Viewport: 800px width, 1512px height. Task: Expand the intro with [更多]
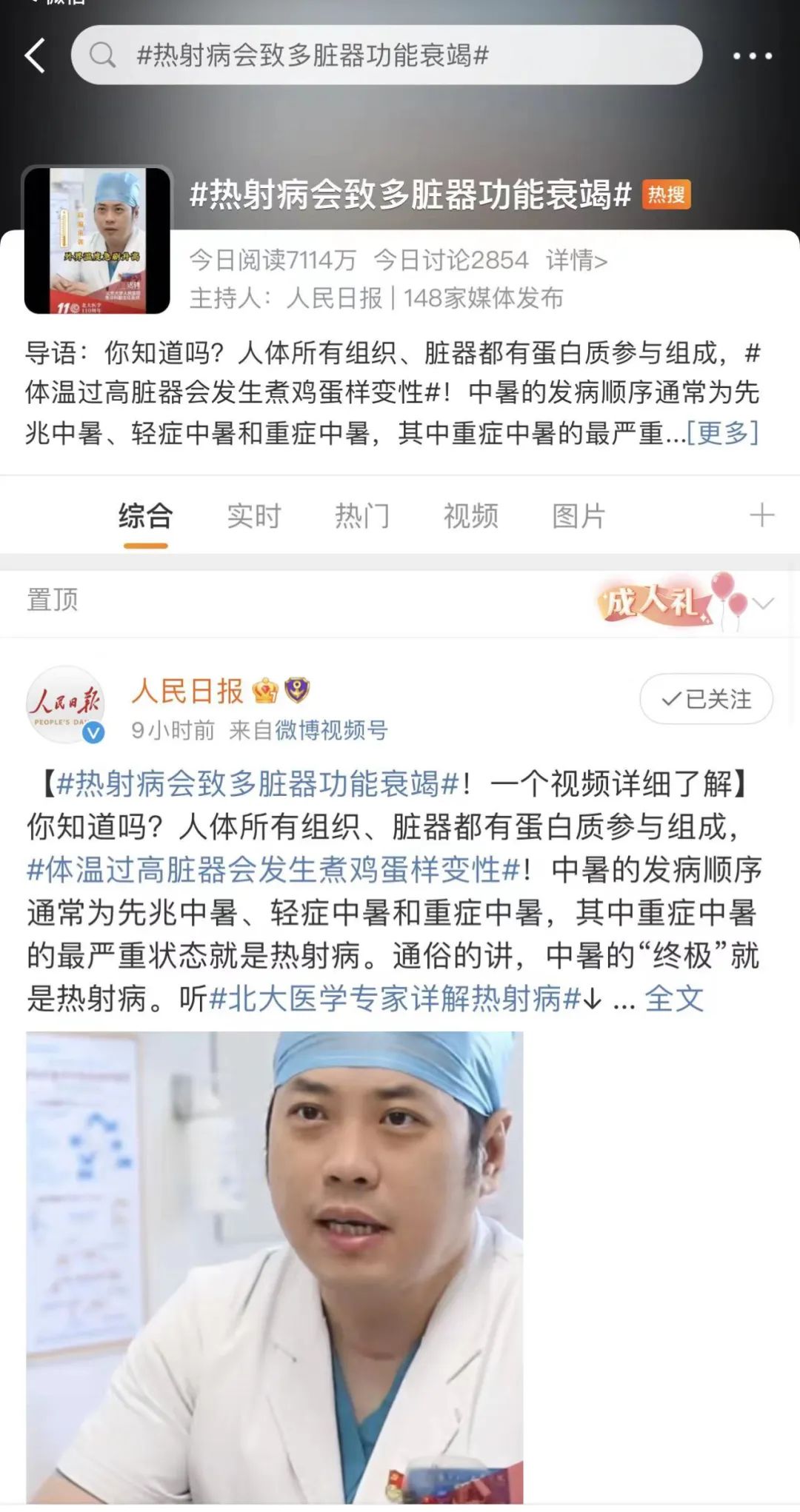pyautogui.click(x=722, y=432)
